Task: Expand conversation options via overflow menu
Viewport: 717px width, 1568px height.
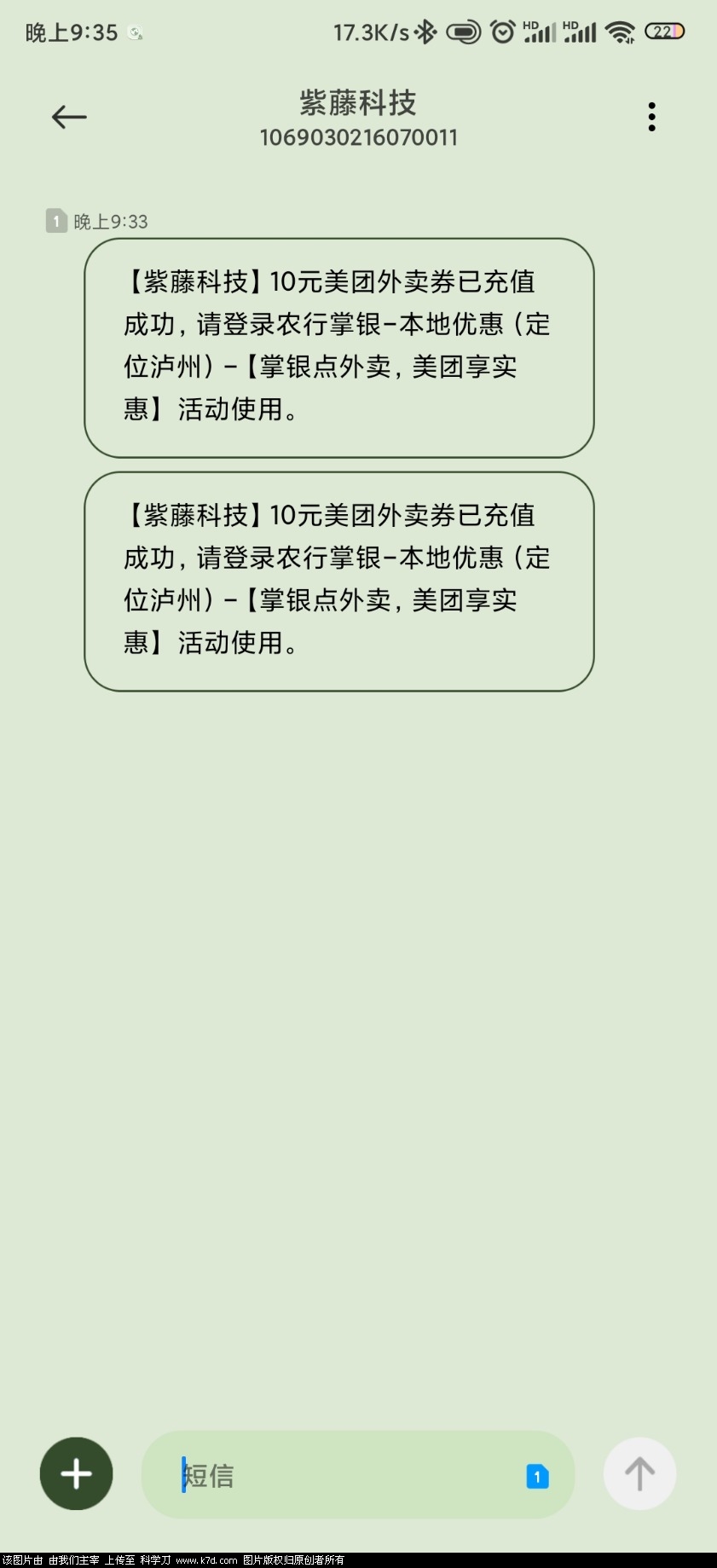Action: (x=651, y=116)
